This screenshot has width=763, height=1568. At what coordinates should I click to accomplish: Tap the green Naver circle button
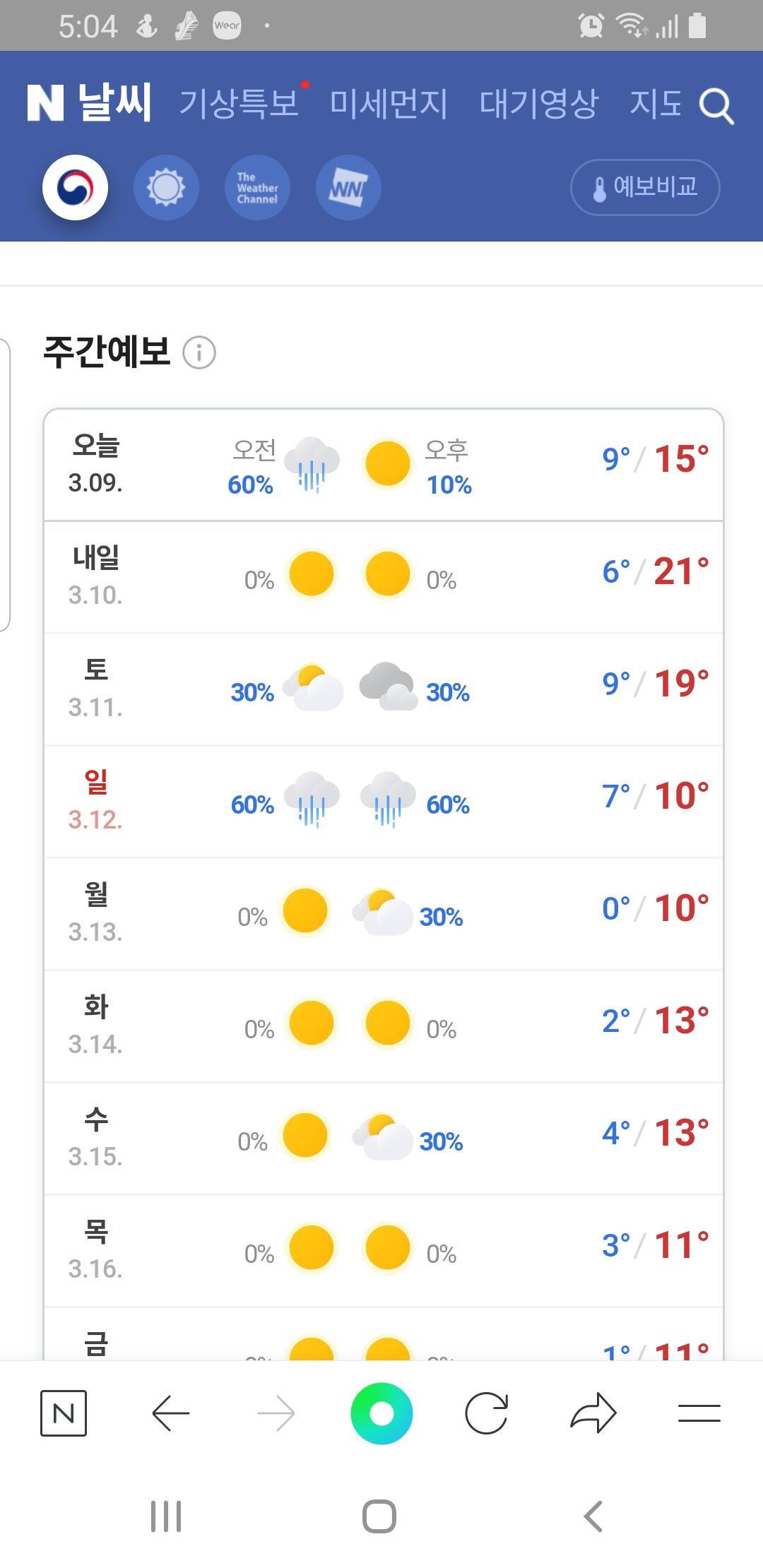(381, 1413)
